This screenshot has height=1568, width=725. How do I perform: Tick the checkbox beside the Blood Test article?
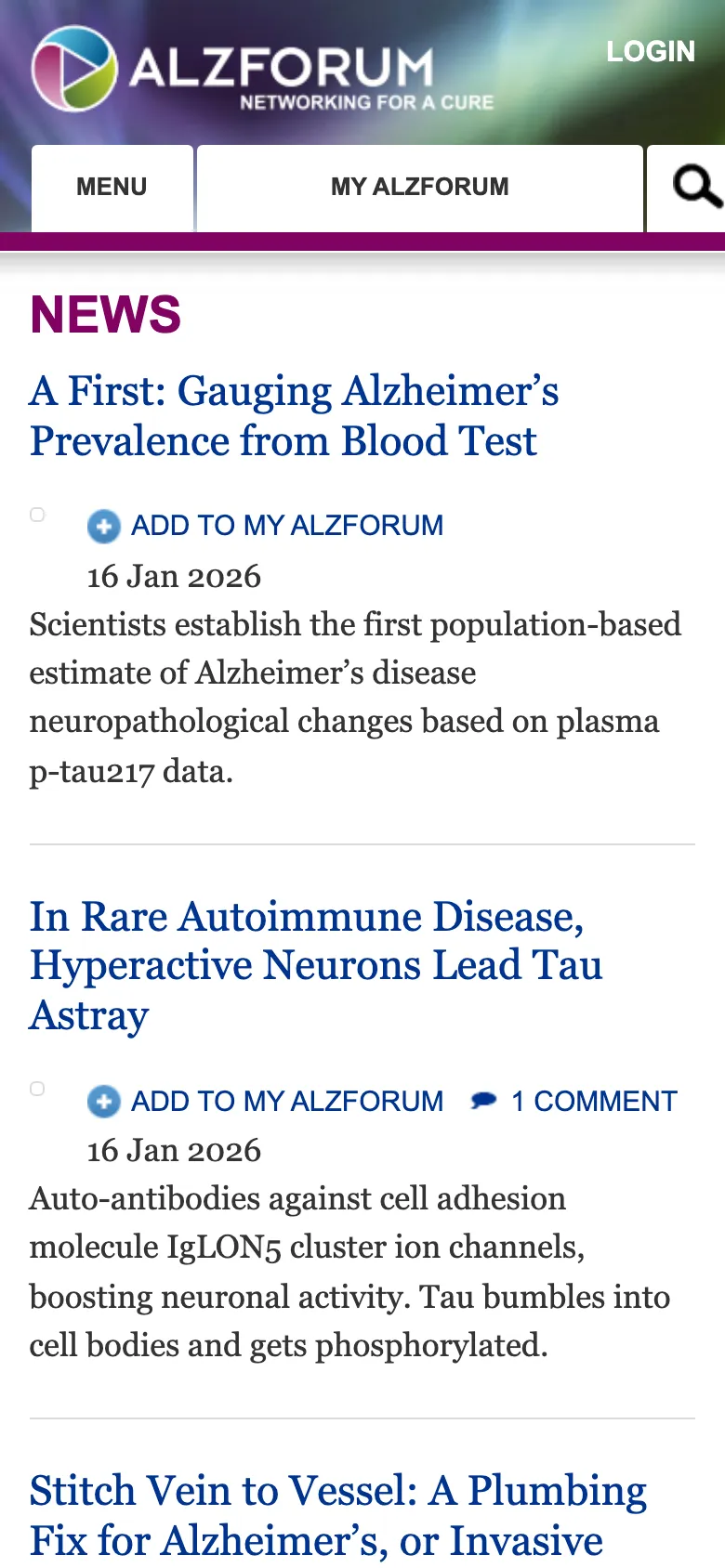pyautogui.click(x=37, y=515)
